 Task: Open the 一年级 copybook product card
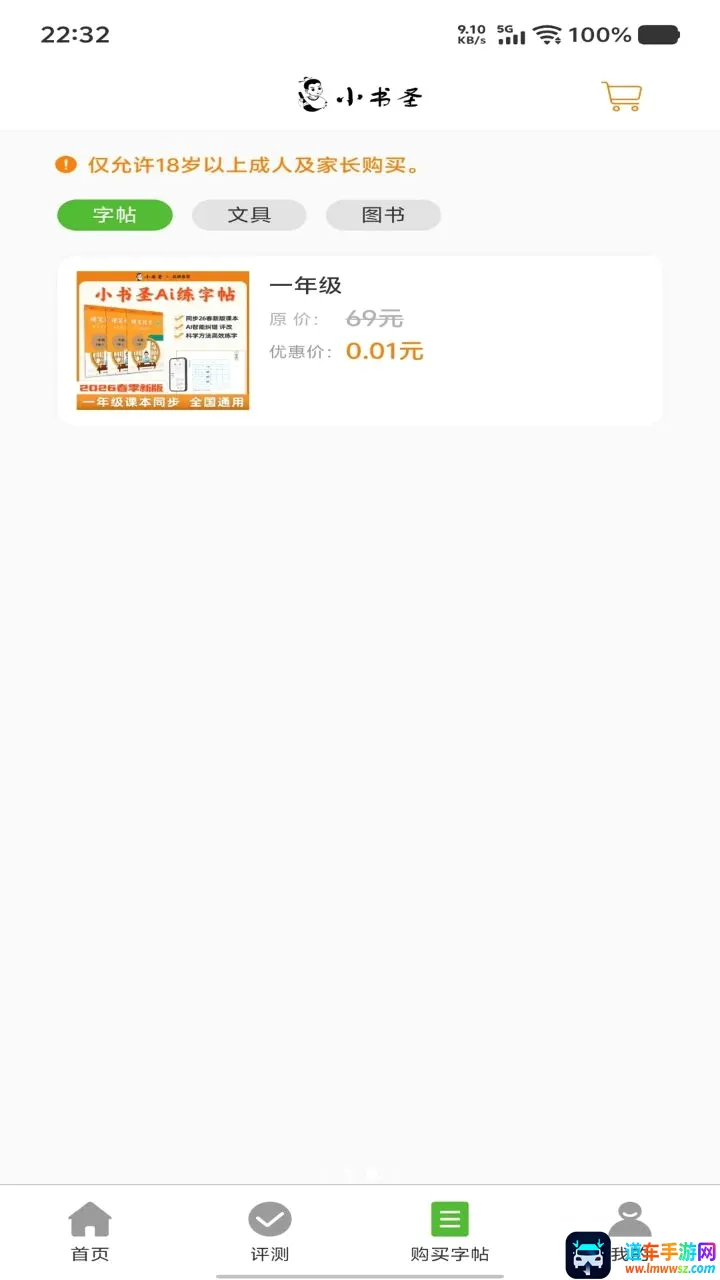(x=360, y=340)
